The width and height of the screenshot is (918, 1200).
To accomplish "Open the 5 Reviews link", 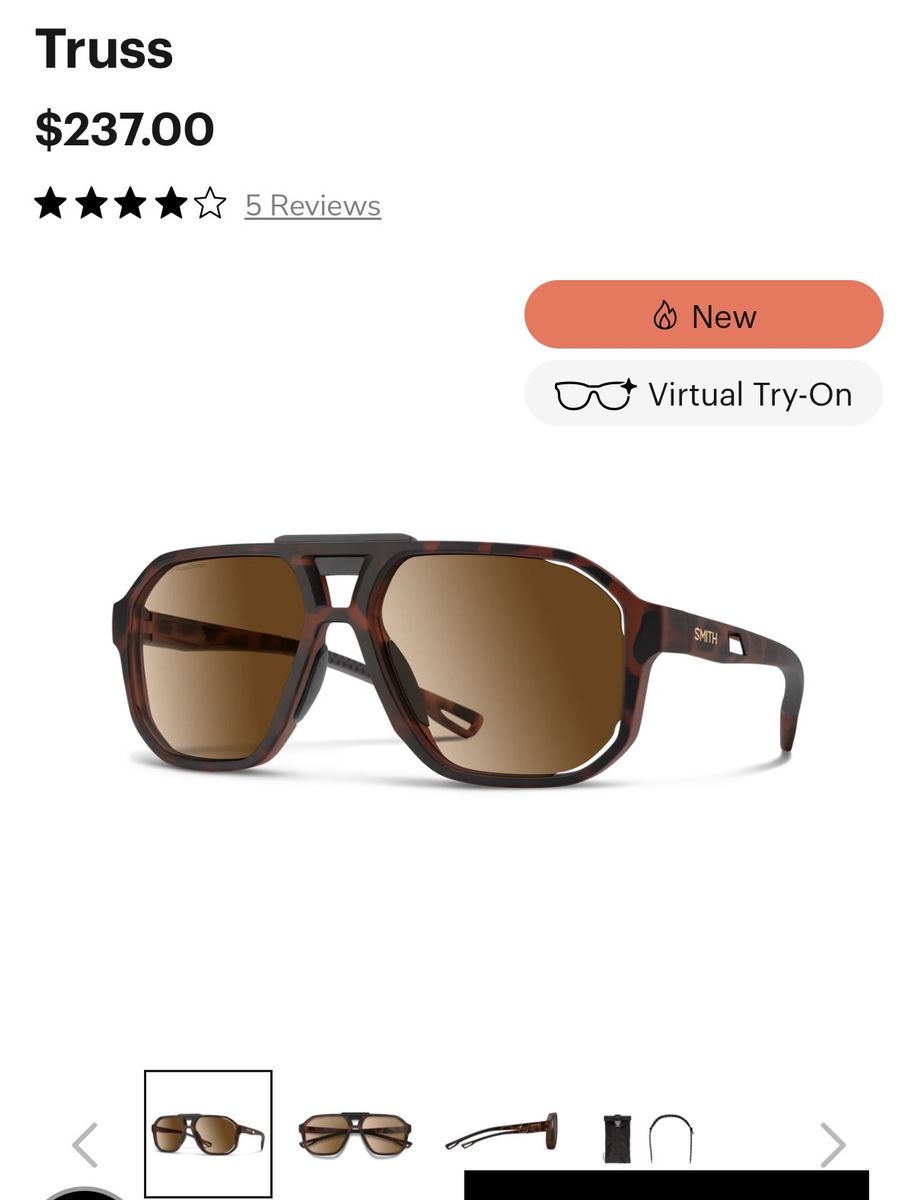I will (312, 206).
